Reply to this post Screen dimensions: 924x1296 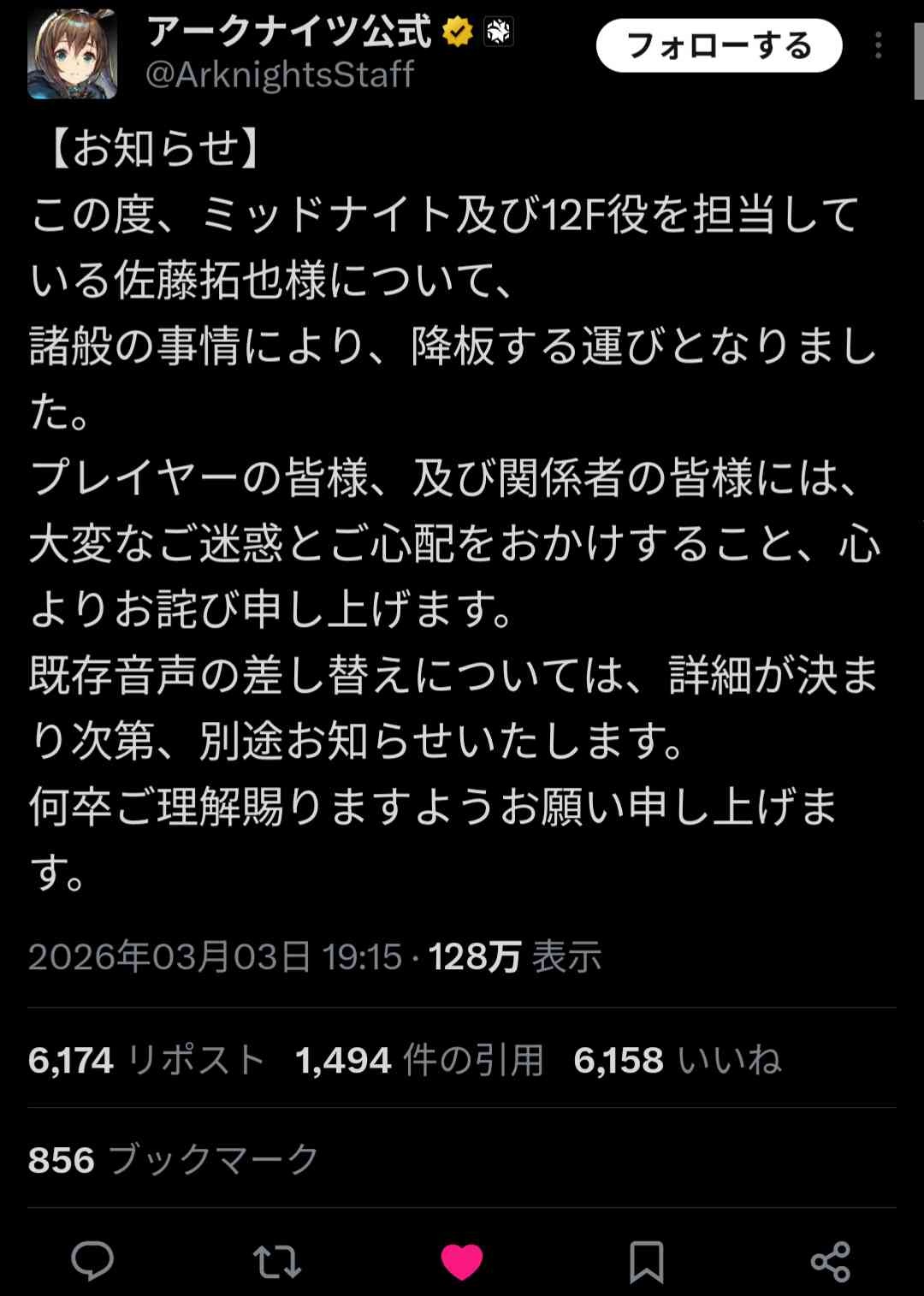coord(92,1261)
